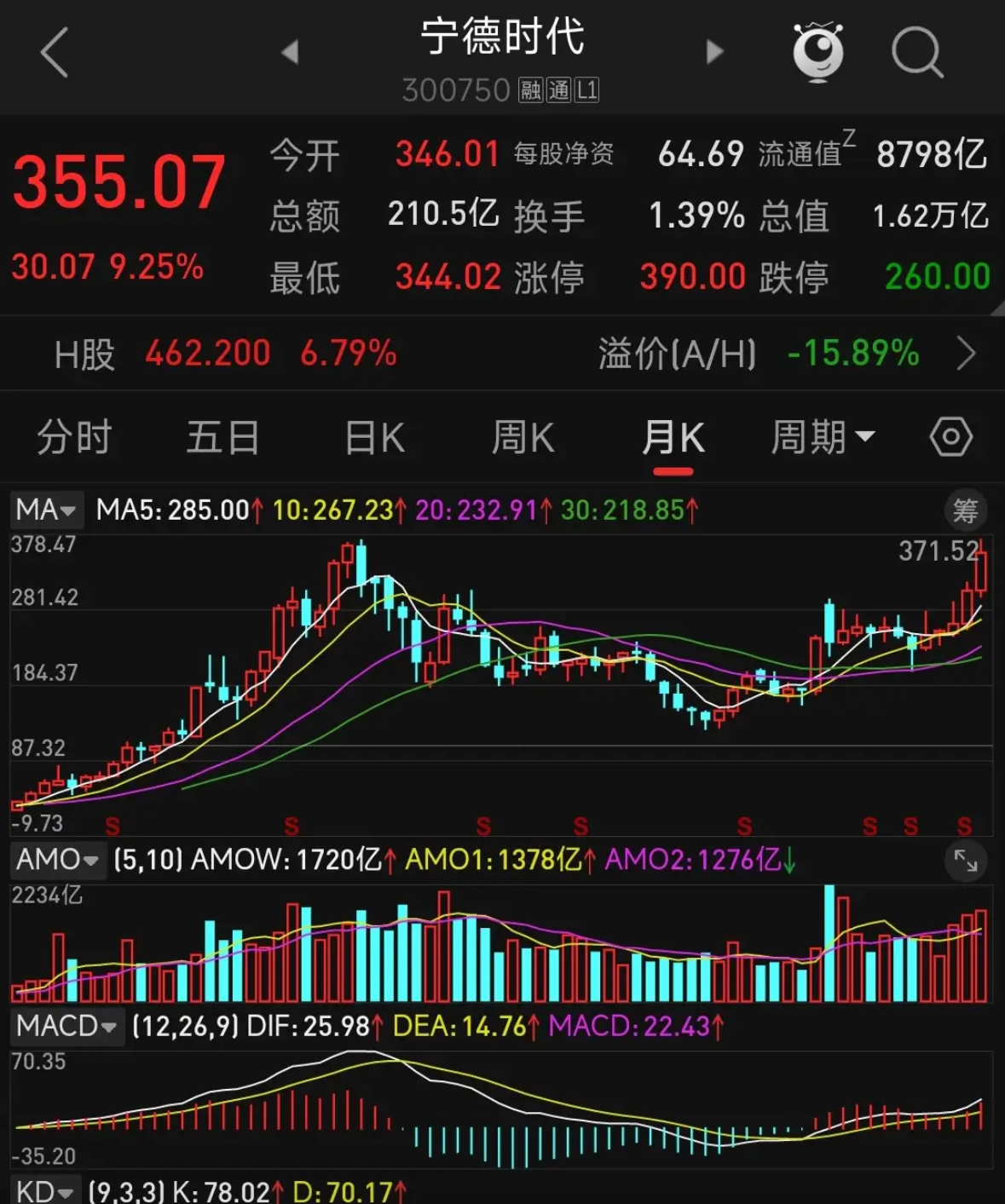Change the MACD indicator dropdown

point(66,1026)
